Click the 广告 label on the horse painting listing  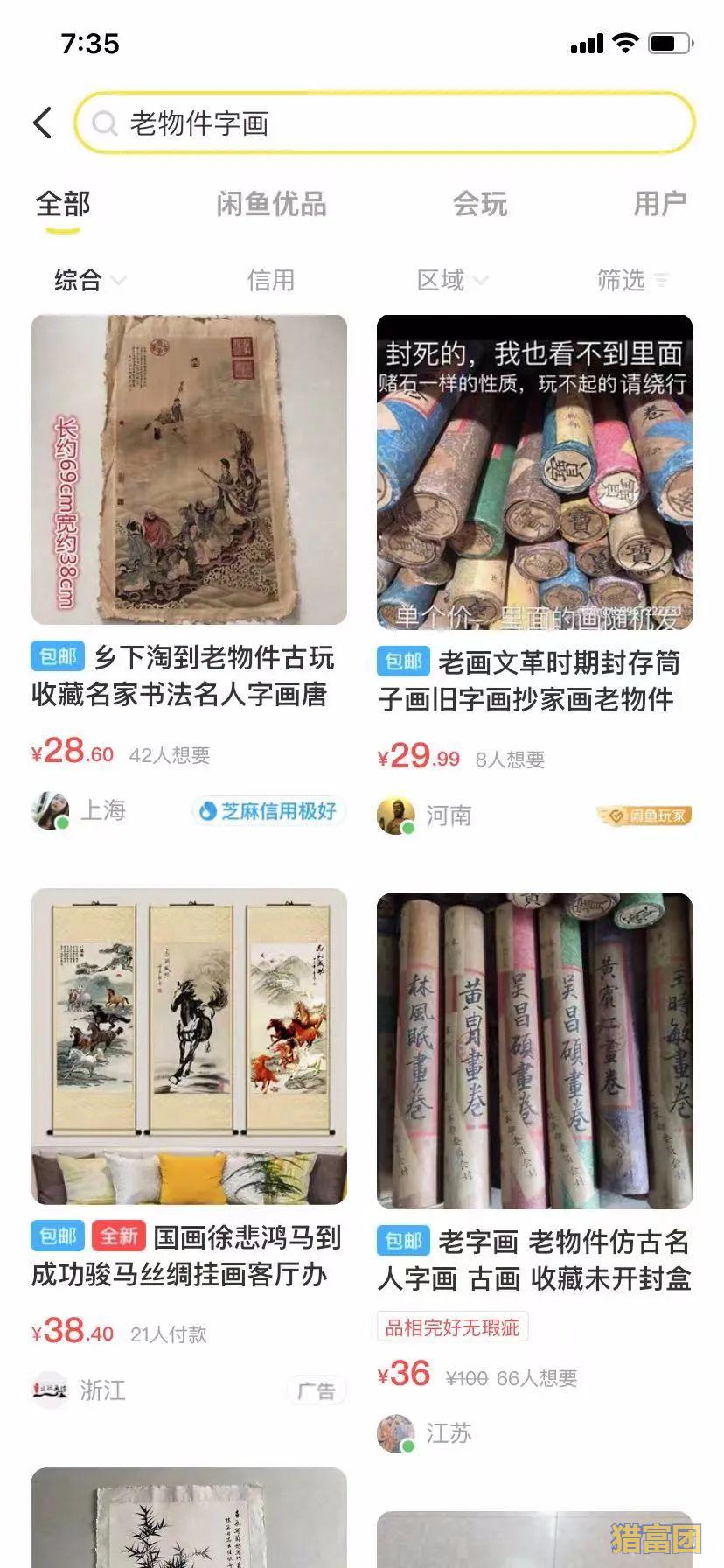pos(317,1390)
